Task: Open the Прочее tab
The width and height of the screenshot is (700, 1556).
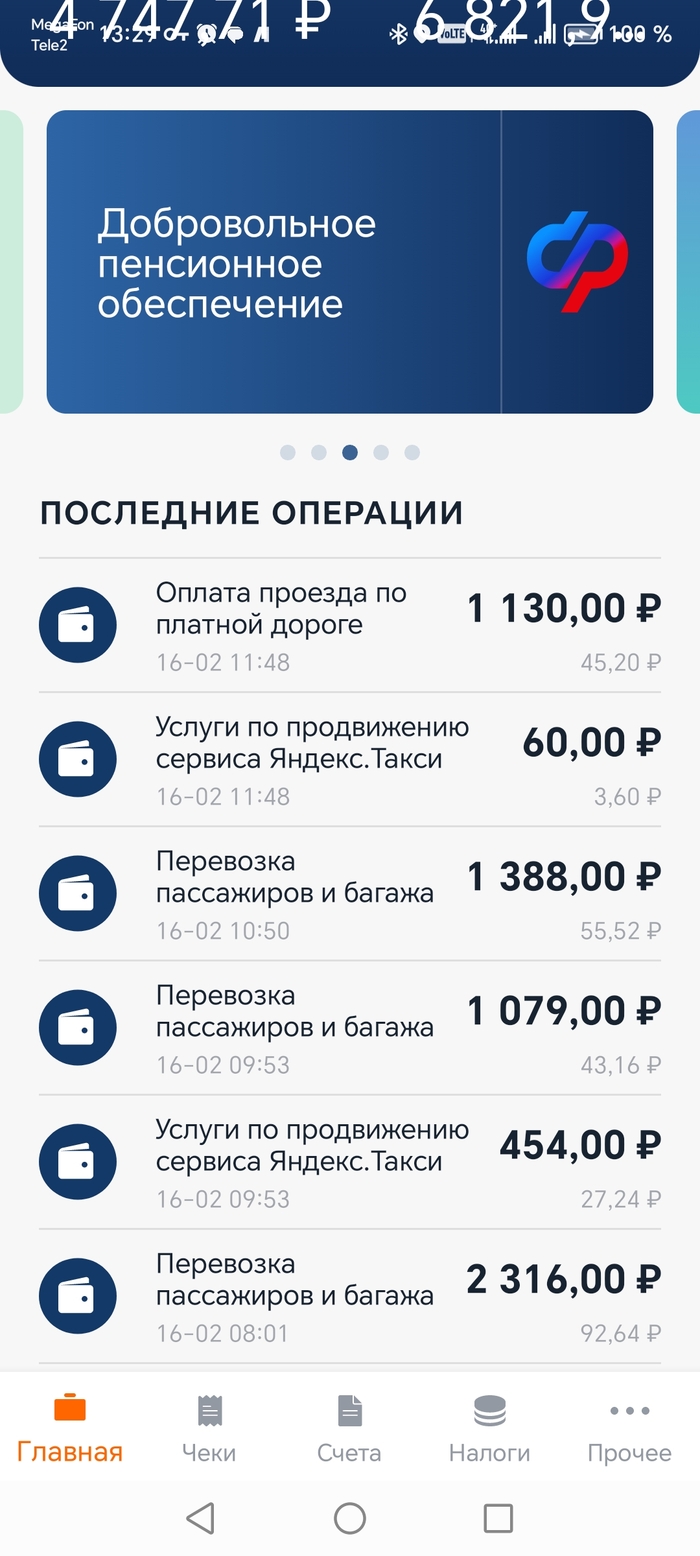Action: pyautogui.click(x=629, y=1428)
